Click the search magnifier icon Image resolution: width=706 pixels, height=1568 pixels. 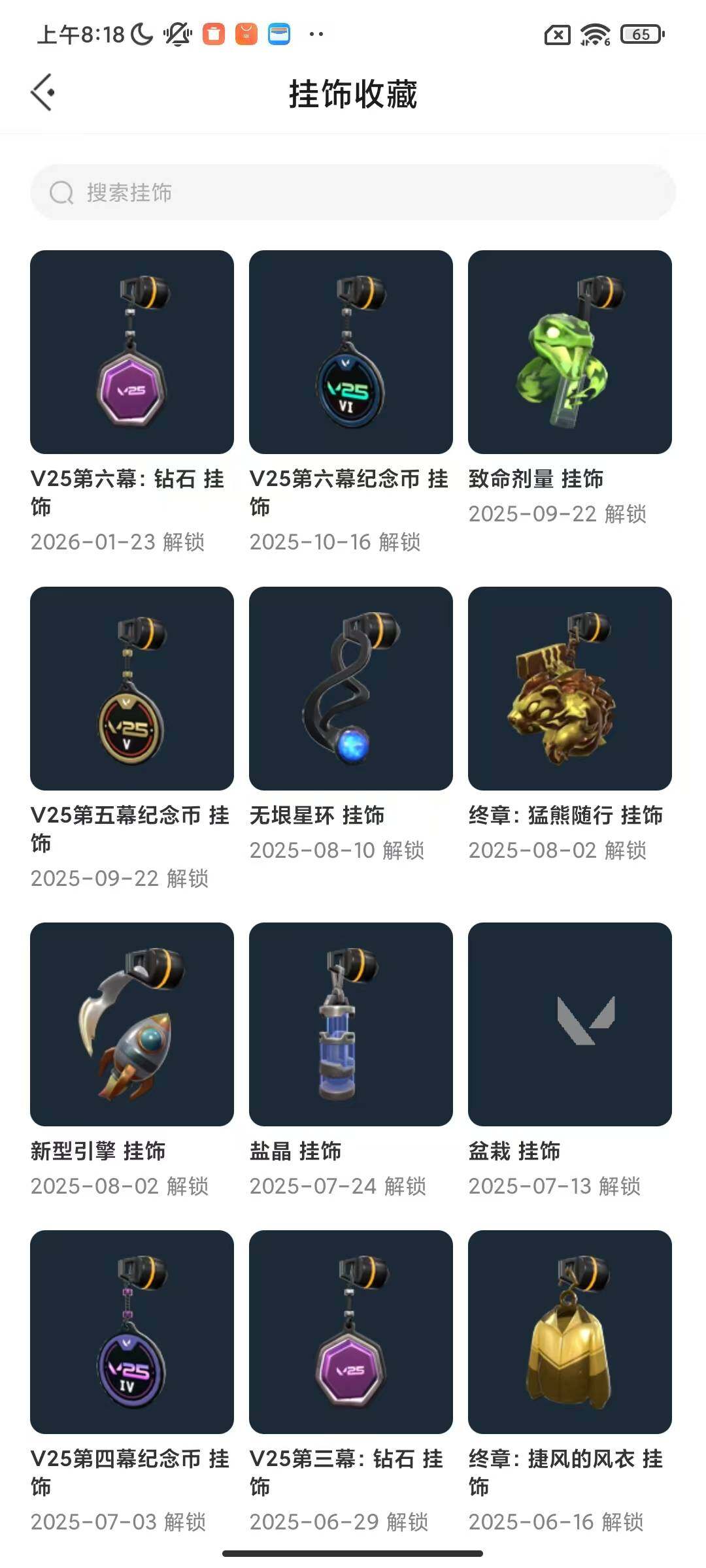click(61, 193)
